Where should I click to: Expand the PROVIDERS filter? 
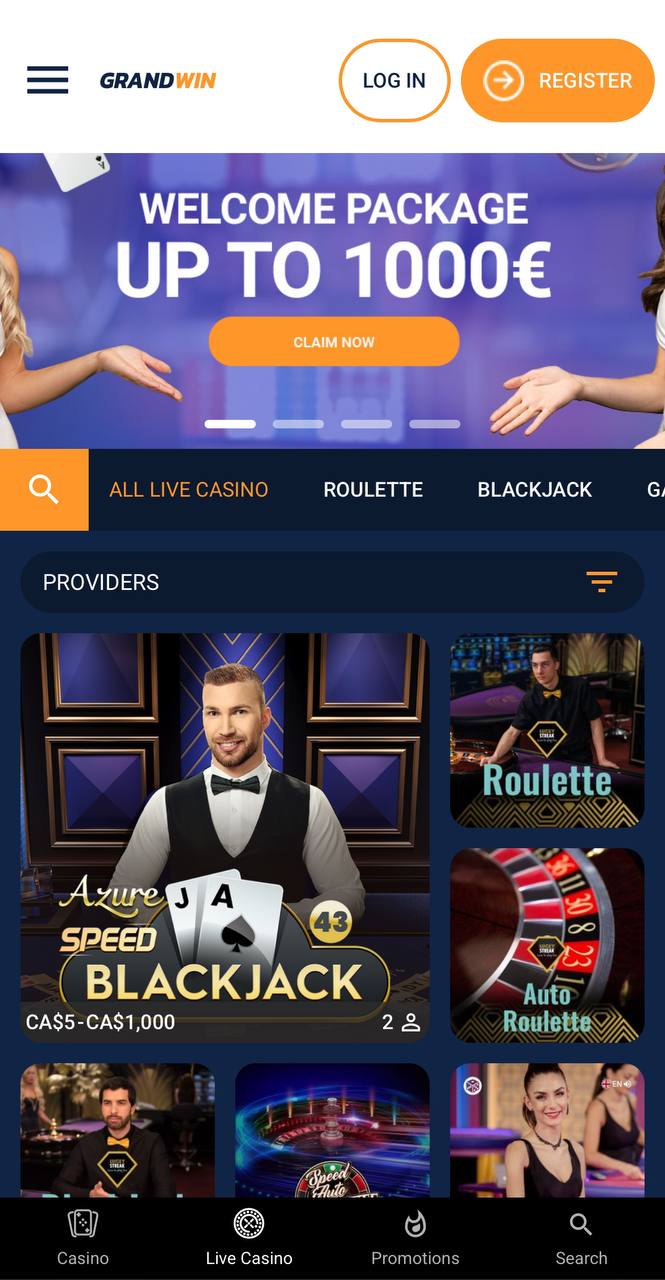tap(332, 582)
